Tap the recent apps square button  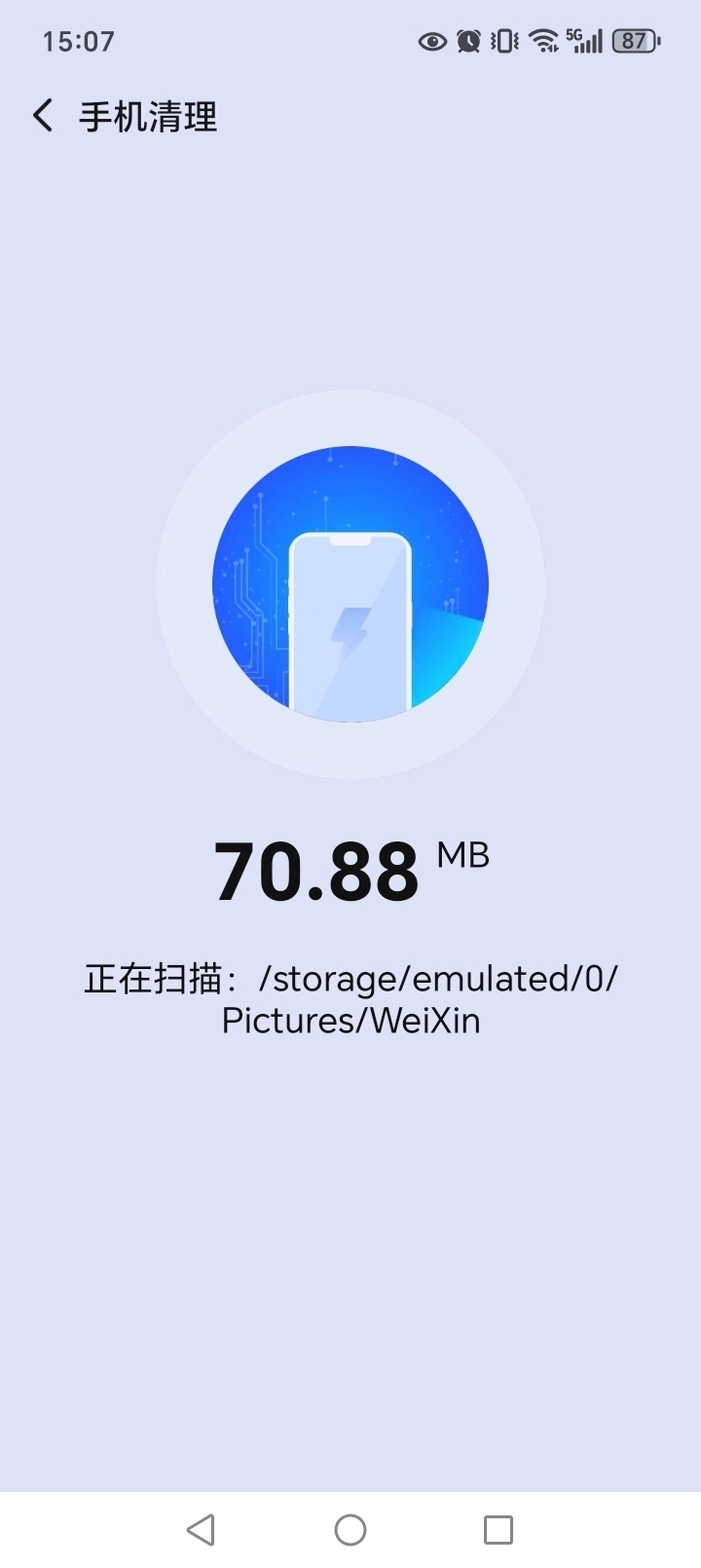pos(498,1529)
